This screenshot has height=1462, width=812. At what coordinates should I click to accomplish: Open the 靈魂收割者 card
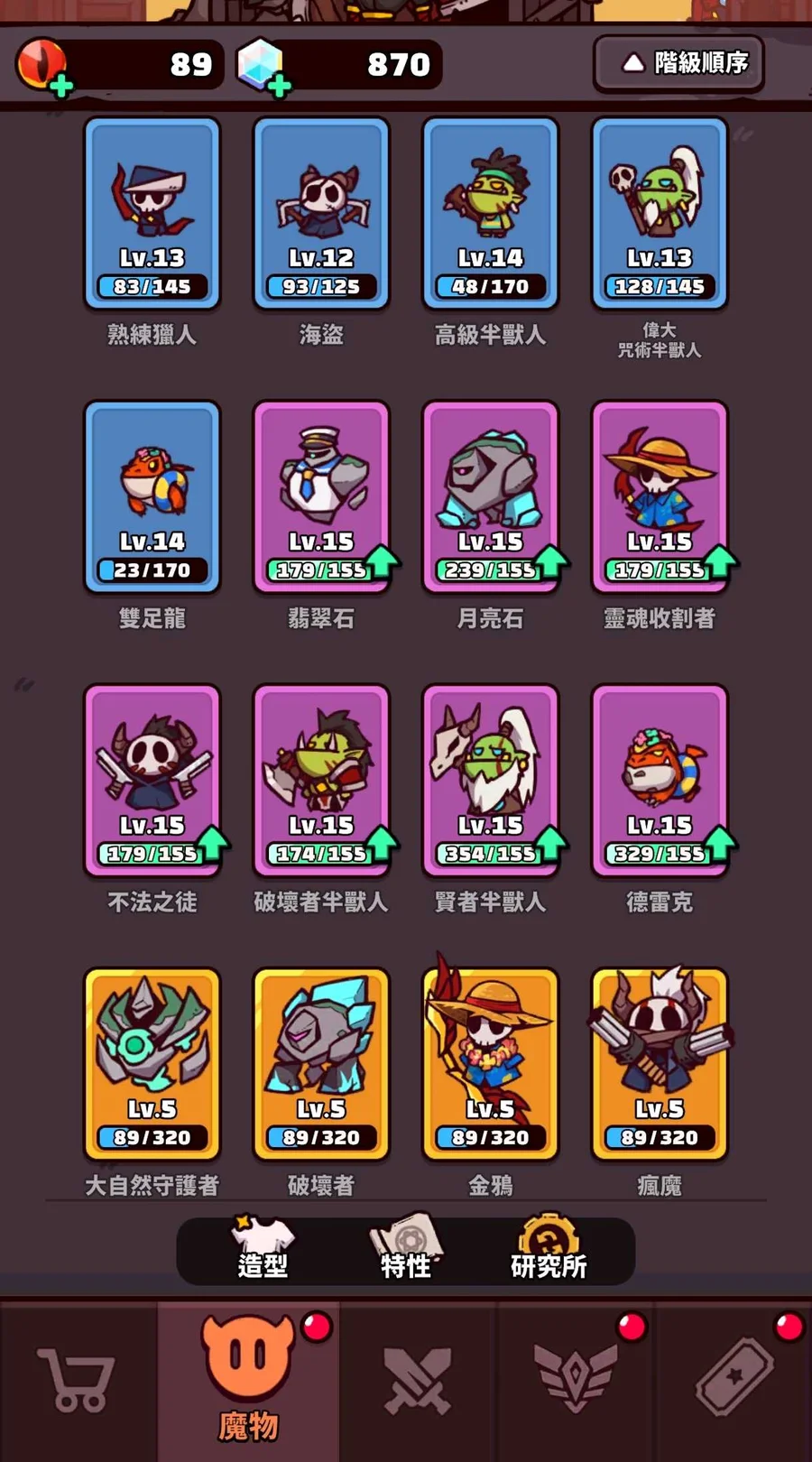point(660,497)
